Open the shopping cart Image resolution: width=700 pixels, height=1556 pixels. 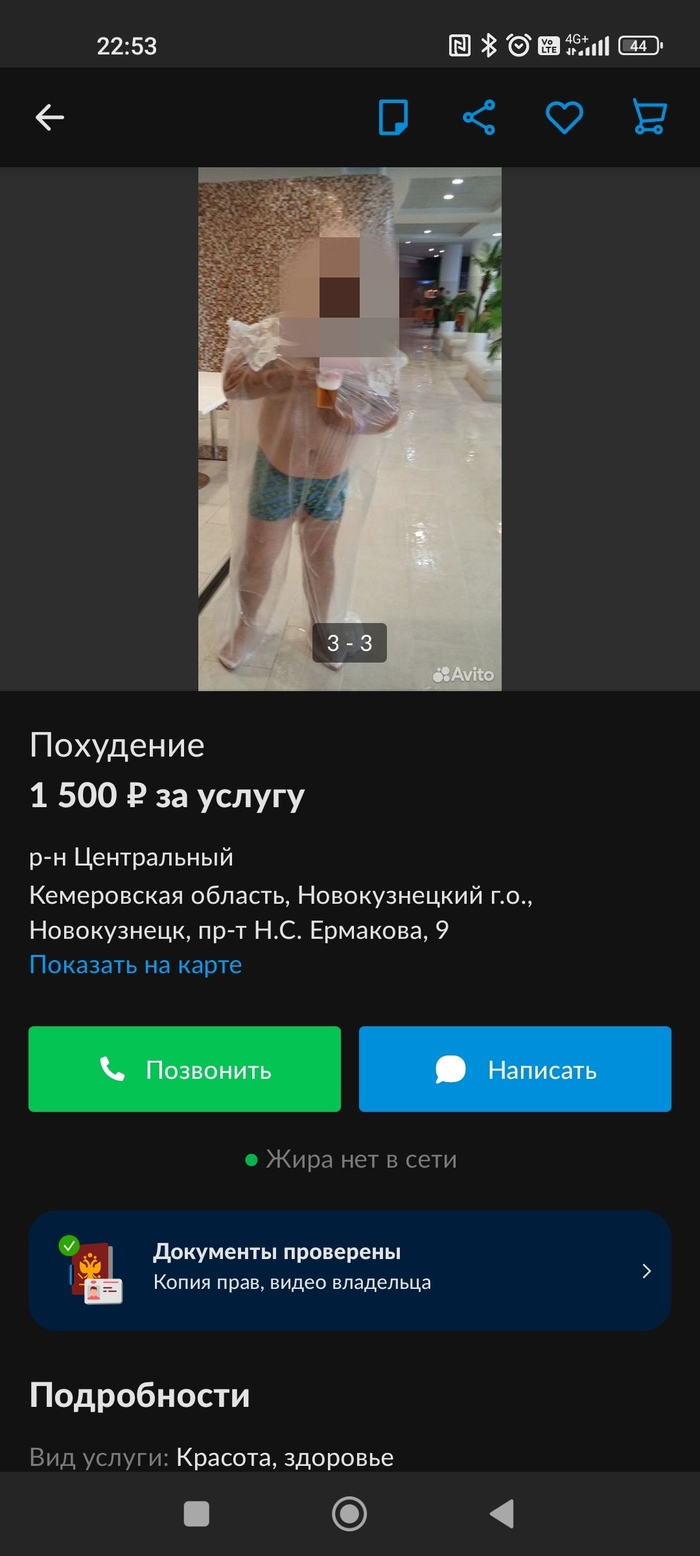click(649, 118)
